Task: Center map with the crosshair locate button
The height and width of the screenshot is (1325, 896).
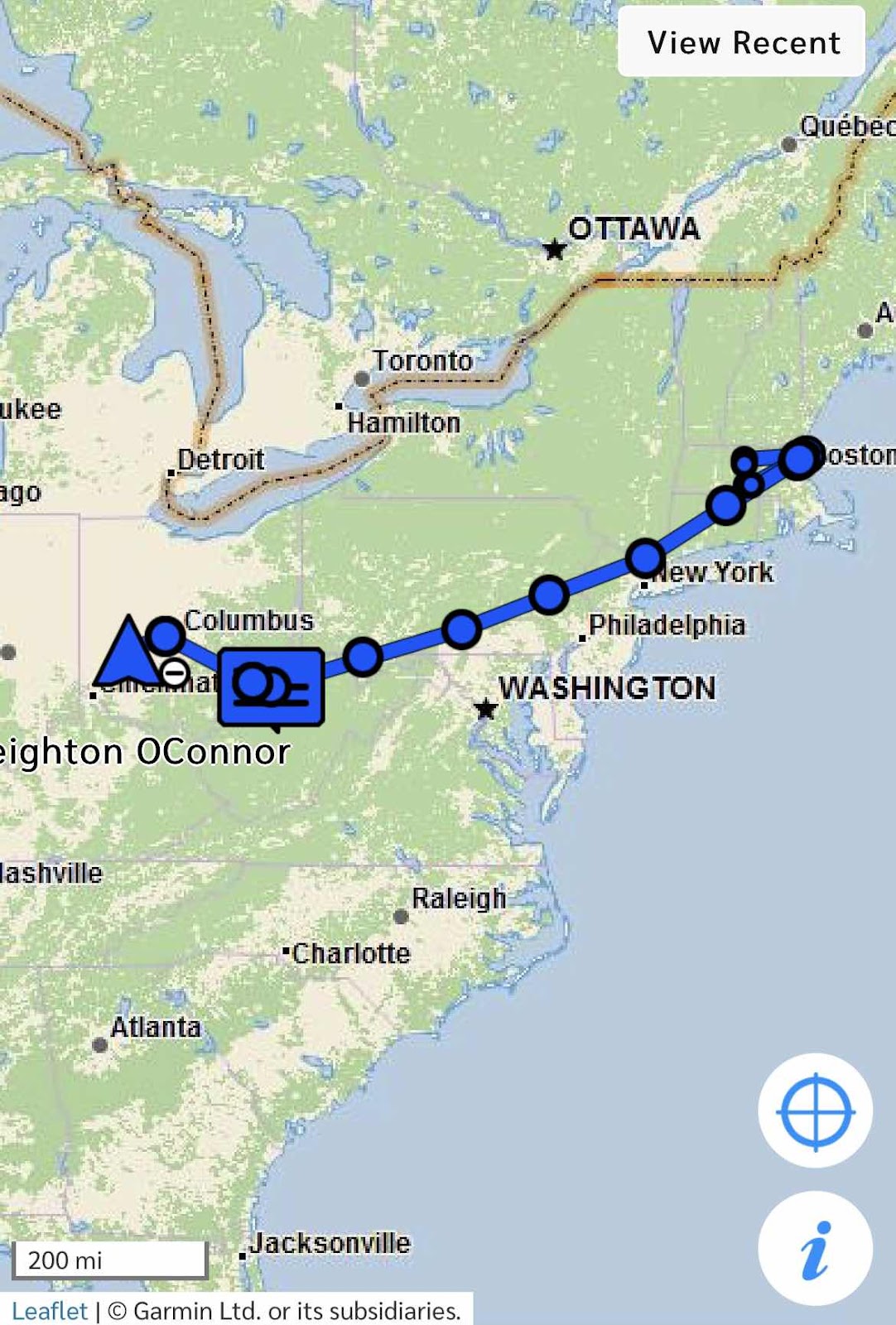Action: [x=816, y=1111]
